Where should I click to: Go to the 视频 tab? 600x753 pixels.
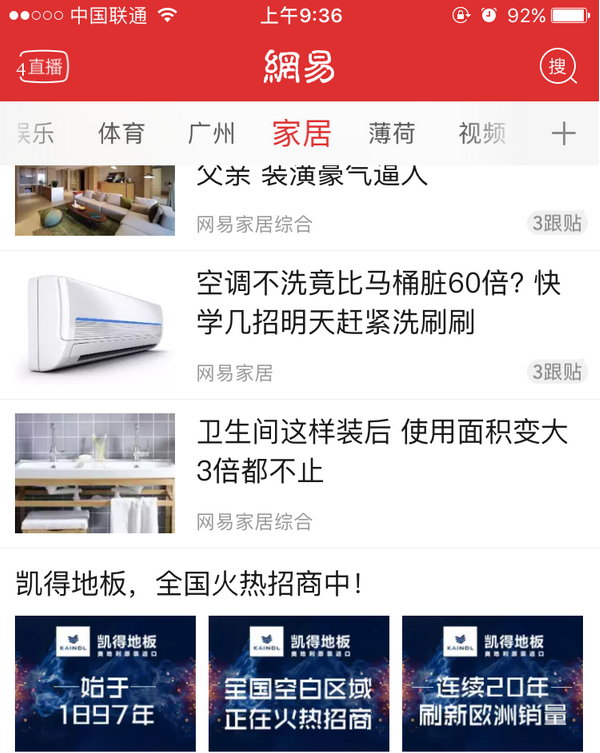(x=481, y=133)
